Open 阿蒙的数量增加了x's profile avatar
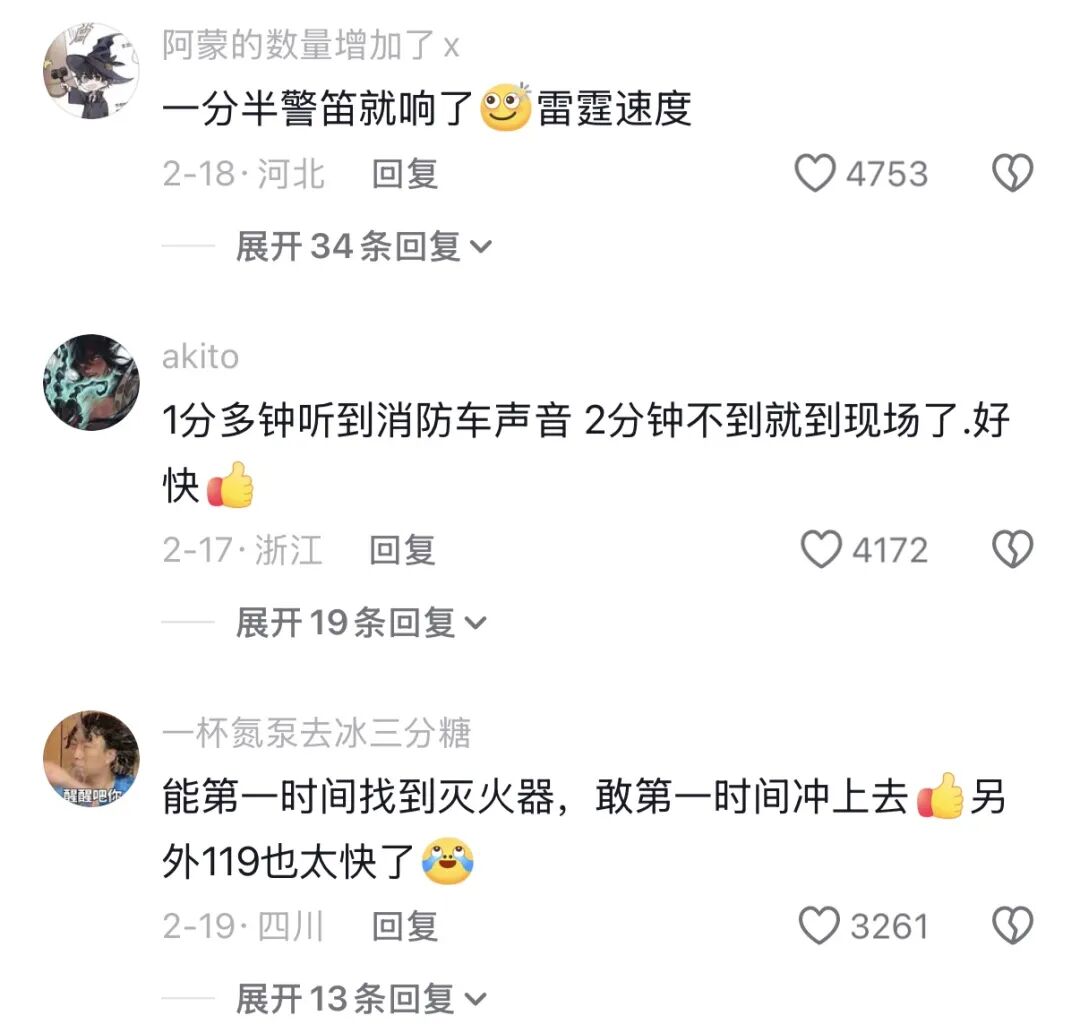Viewport: 1080px width, 1024px height. click(x=91, y=70)
